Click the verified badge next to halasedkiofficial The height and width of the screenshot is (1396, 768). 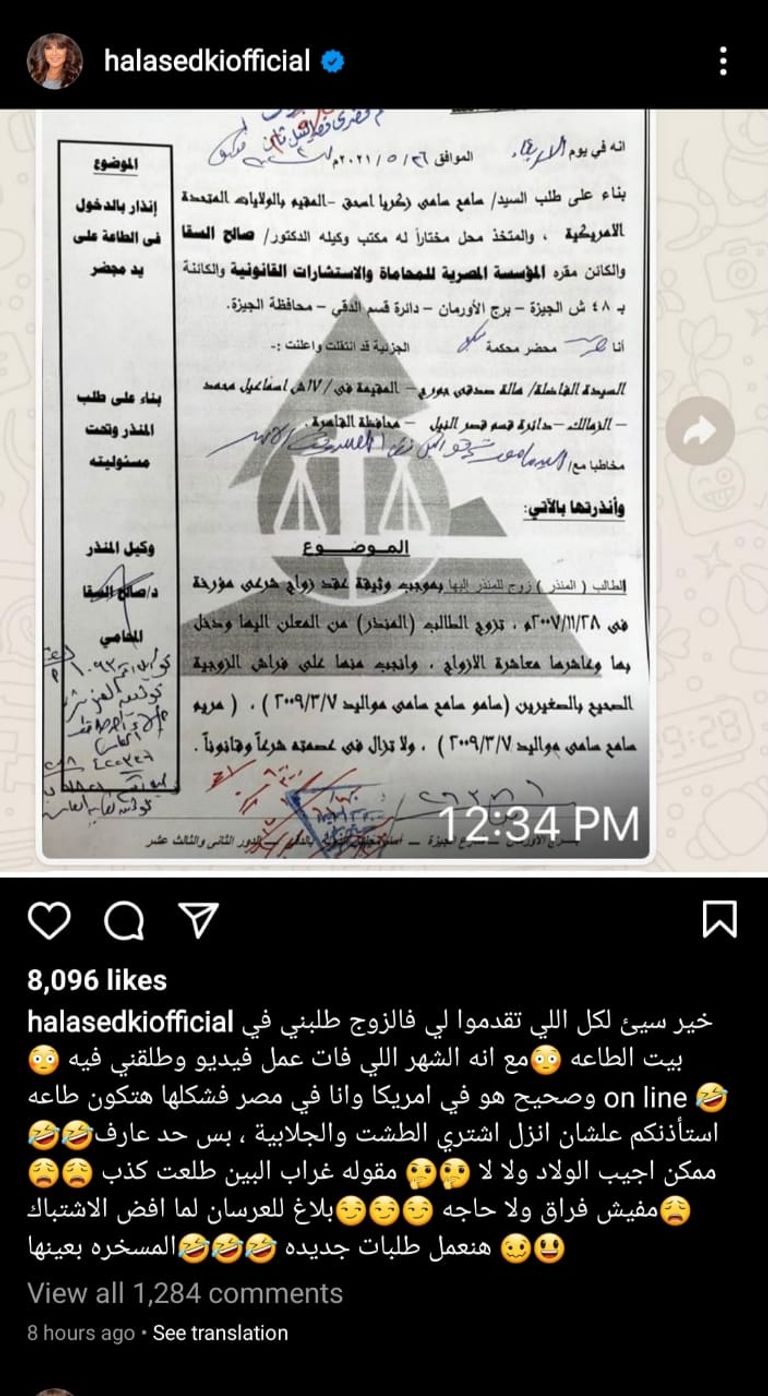coord(330,58)
